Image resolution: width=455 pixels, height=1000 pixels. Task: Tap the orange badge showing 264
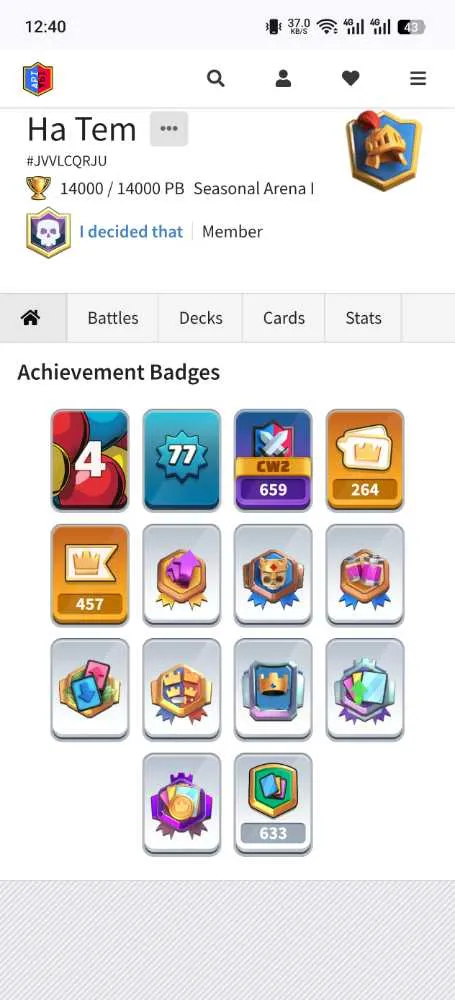pos(365,460)
